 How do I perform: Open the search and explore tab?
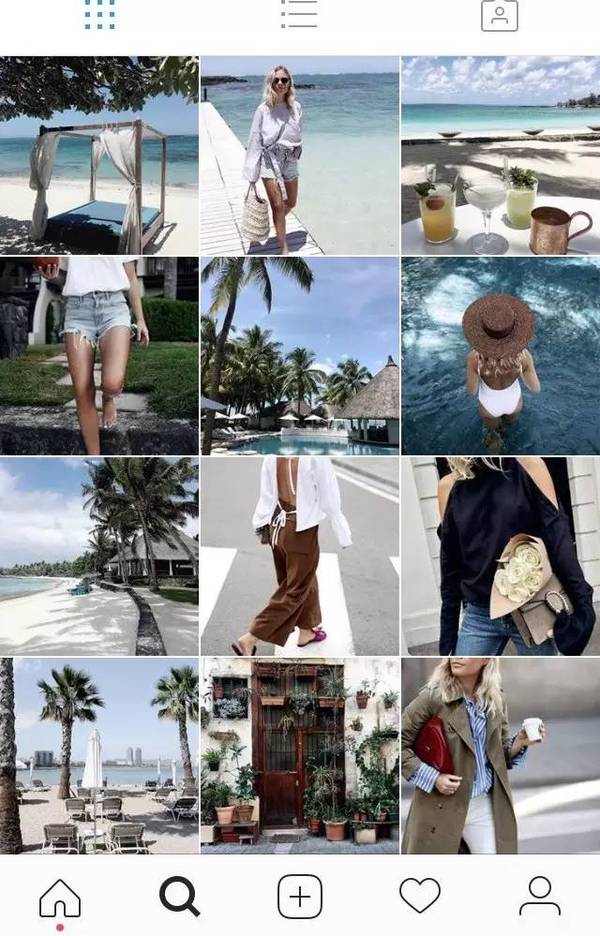(x=180, y=896)
